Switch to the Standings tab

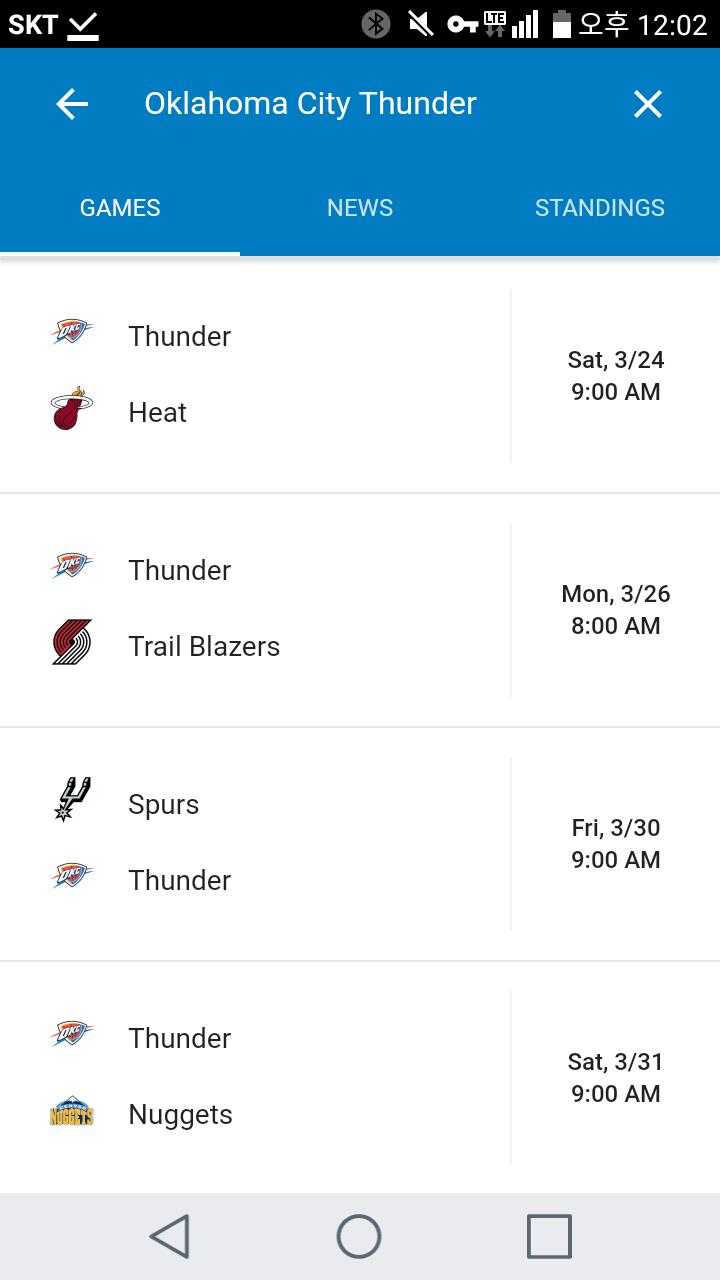[x=599, y=208]
